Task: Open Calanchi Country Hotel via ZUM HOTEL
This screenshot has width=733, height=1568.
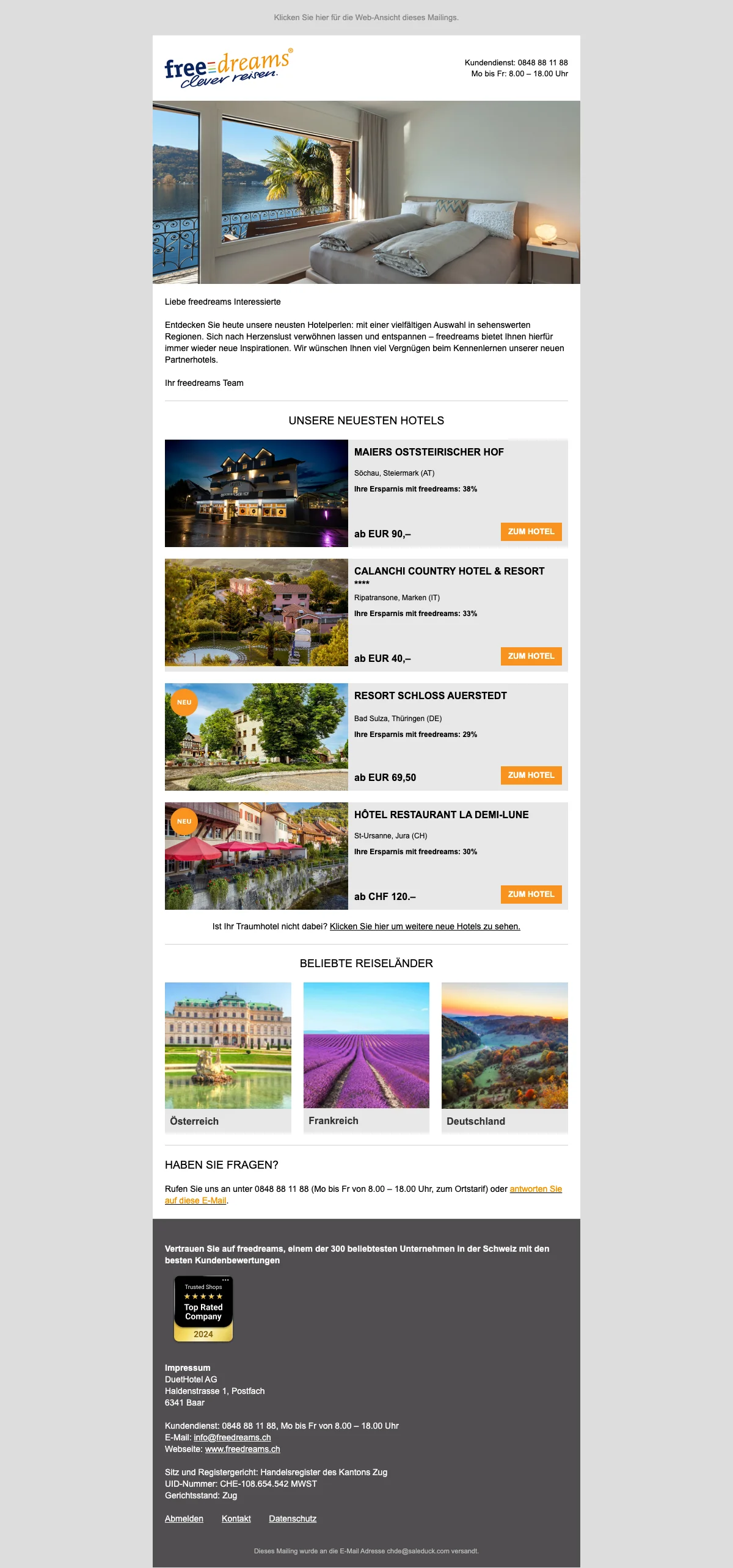Action: [531, 656]
